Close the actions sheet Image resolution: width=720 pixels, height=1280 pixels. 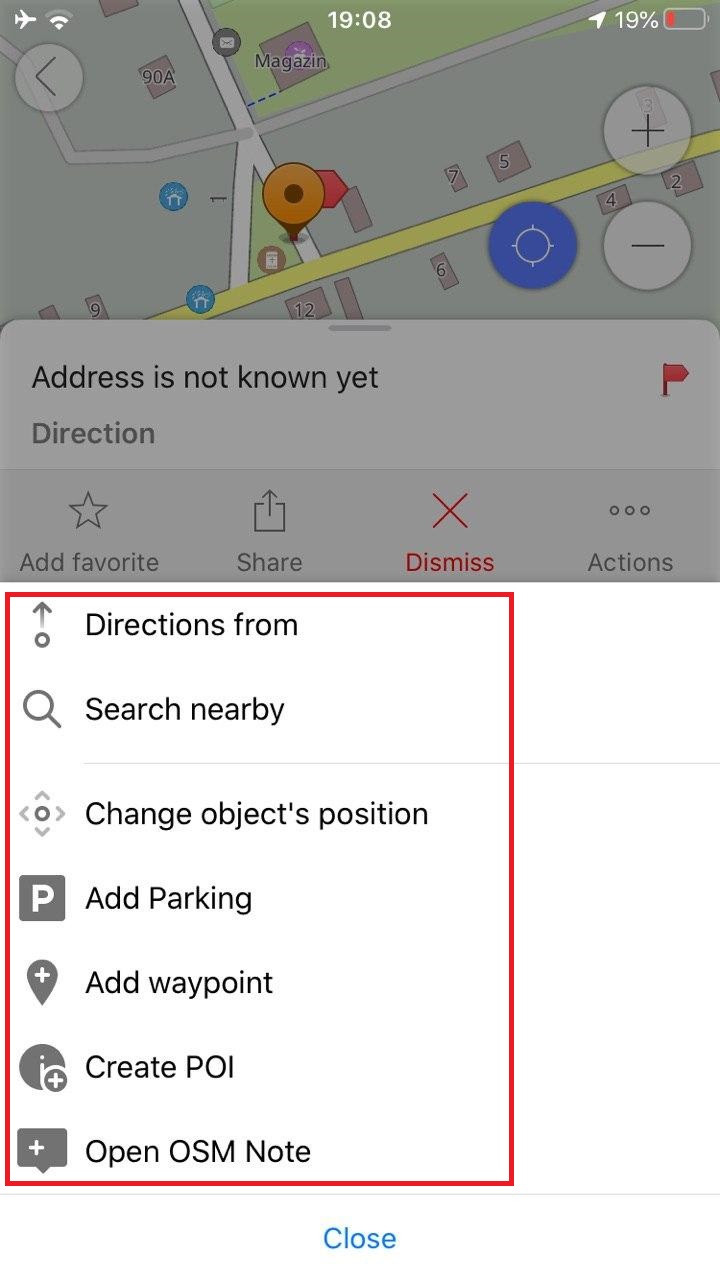pos(360,1238)
